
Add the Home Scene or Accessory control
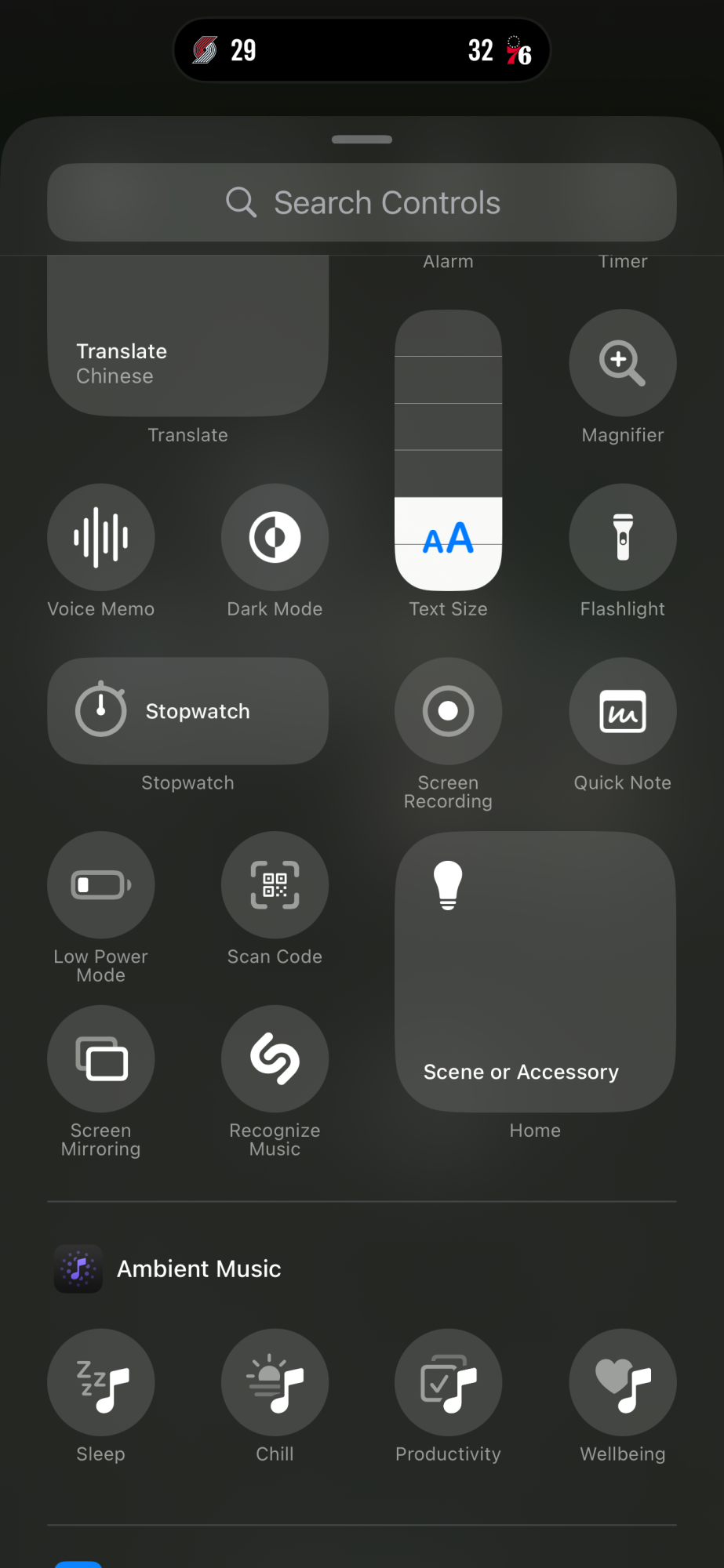[x=535, y=972]
